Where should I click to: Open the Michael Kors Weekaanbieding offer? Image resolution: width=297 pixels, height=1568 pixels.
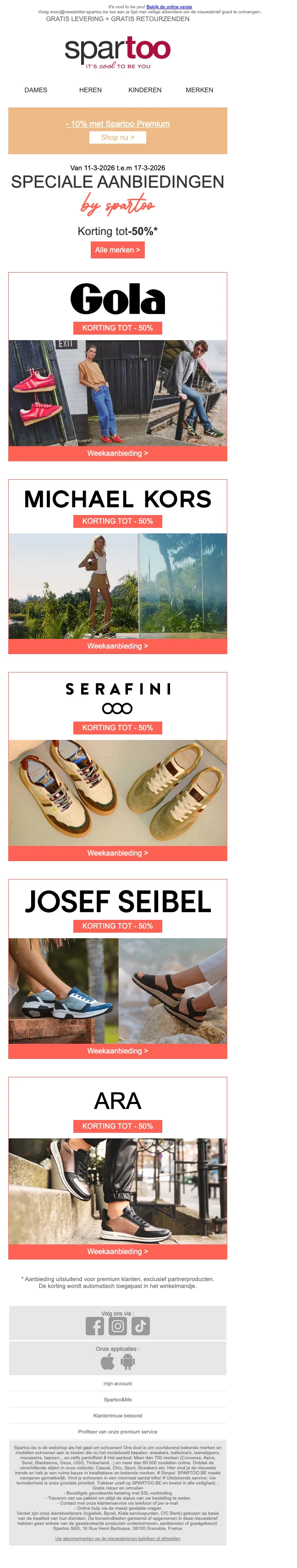click(117, 646)
